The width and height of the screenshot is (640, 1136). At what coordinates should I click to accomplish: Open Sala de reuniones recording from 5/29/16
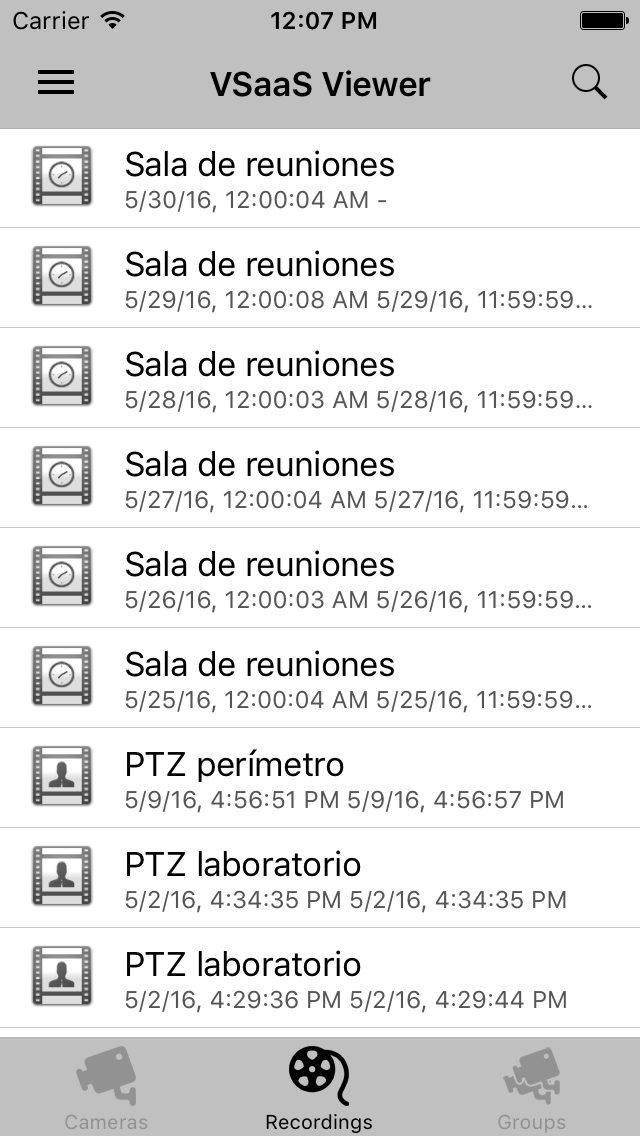(x=320, y=277)
